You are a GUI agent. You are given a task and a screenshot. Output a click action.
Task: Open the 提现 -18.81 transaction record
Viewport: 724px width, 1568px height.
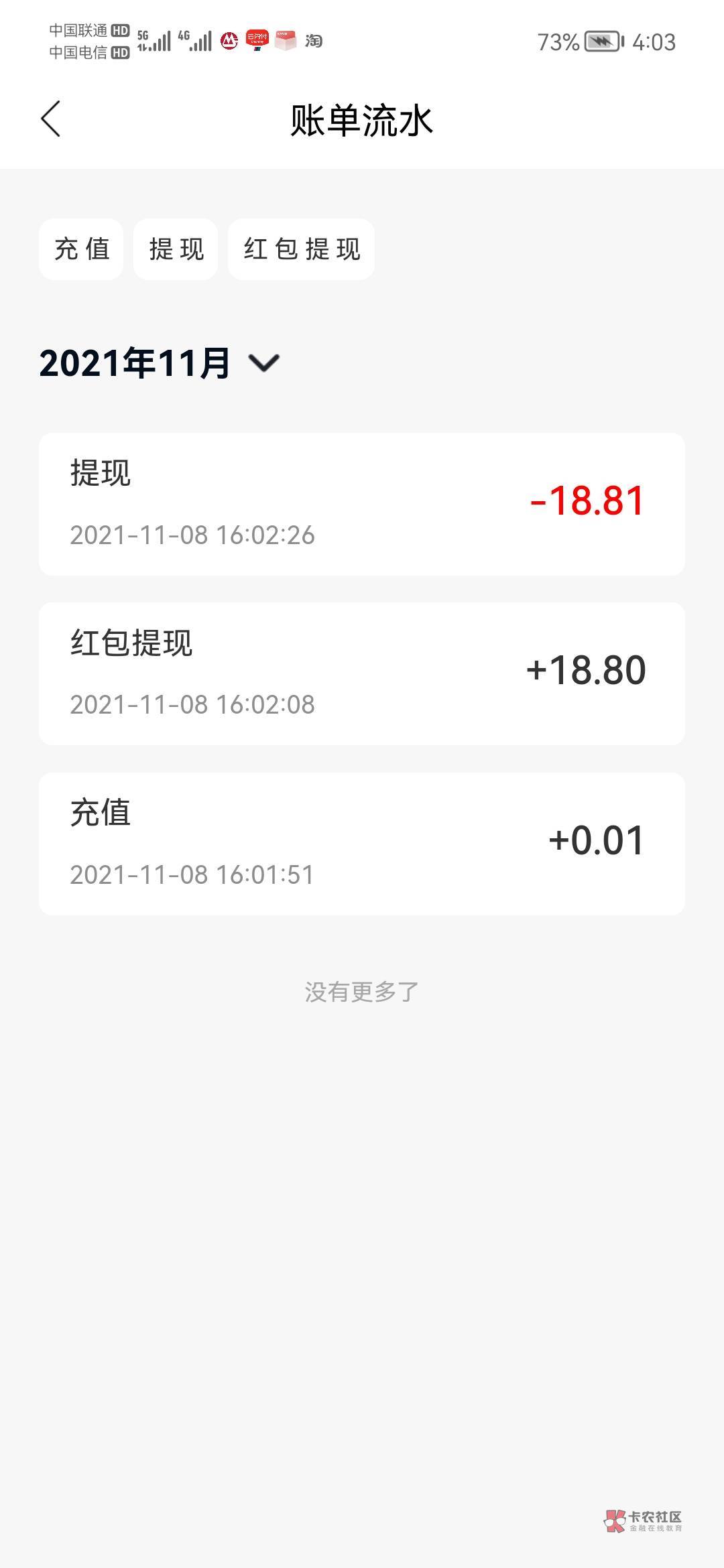tap(361, 504)
